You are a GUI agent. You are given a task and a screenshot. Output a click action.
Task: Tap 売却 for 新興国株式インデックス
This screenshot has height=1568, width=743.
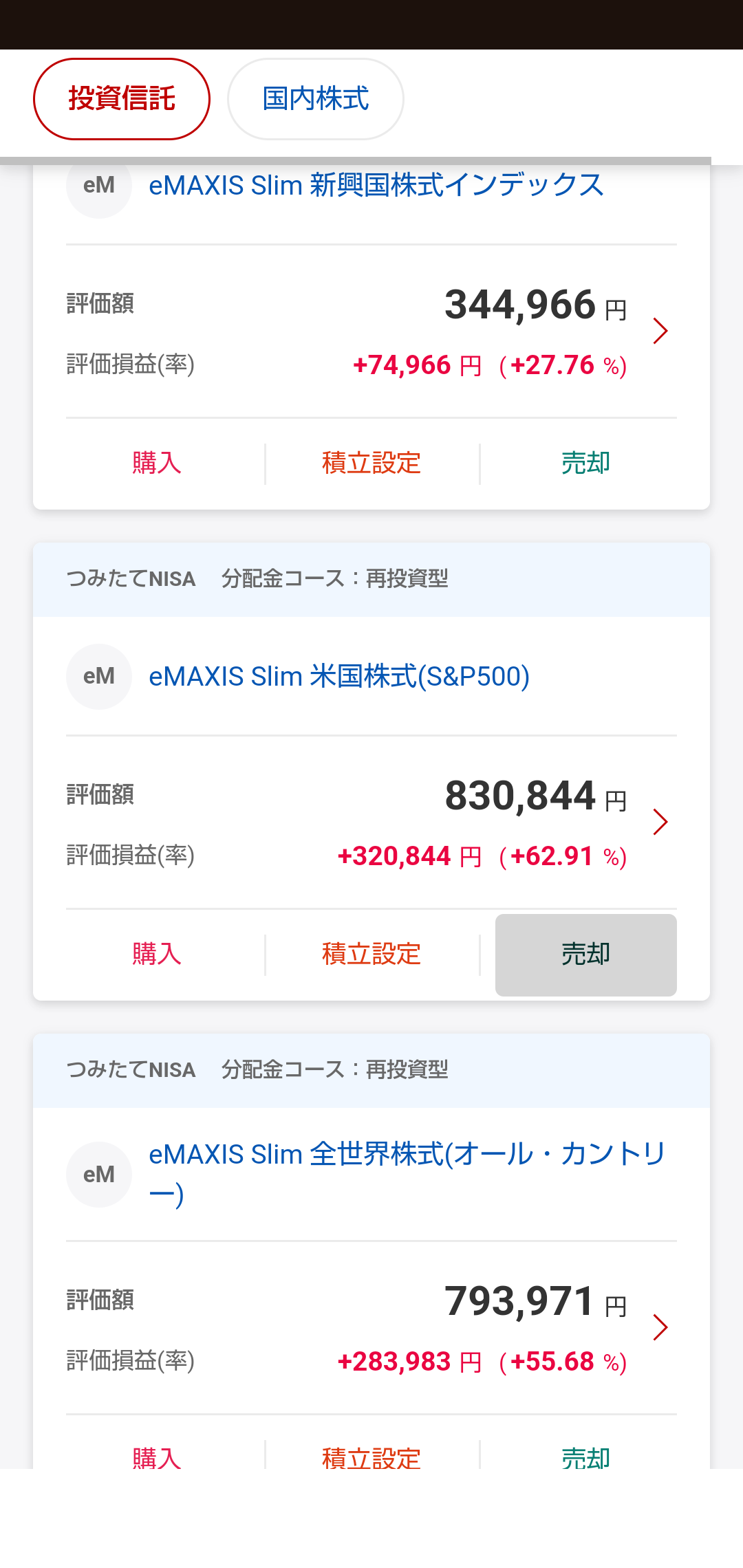tap(586, 464)
